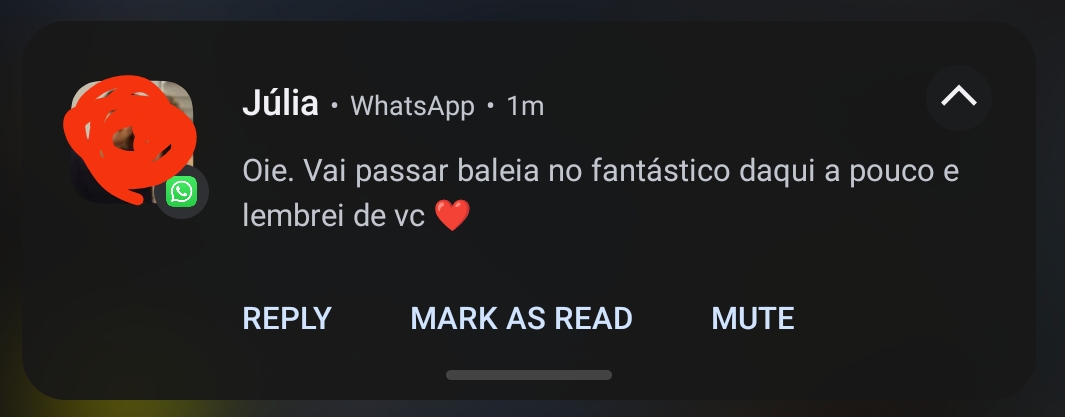The height and width of the screenshot is (417, 1065).
Task: Collapse the notification with the chevron
Action: [958, 97]
